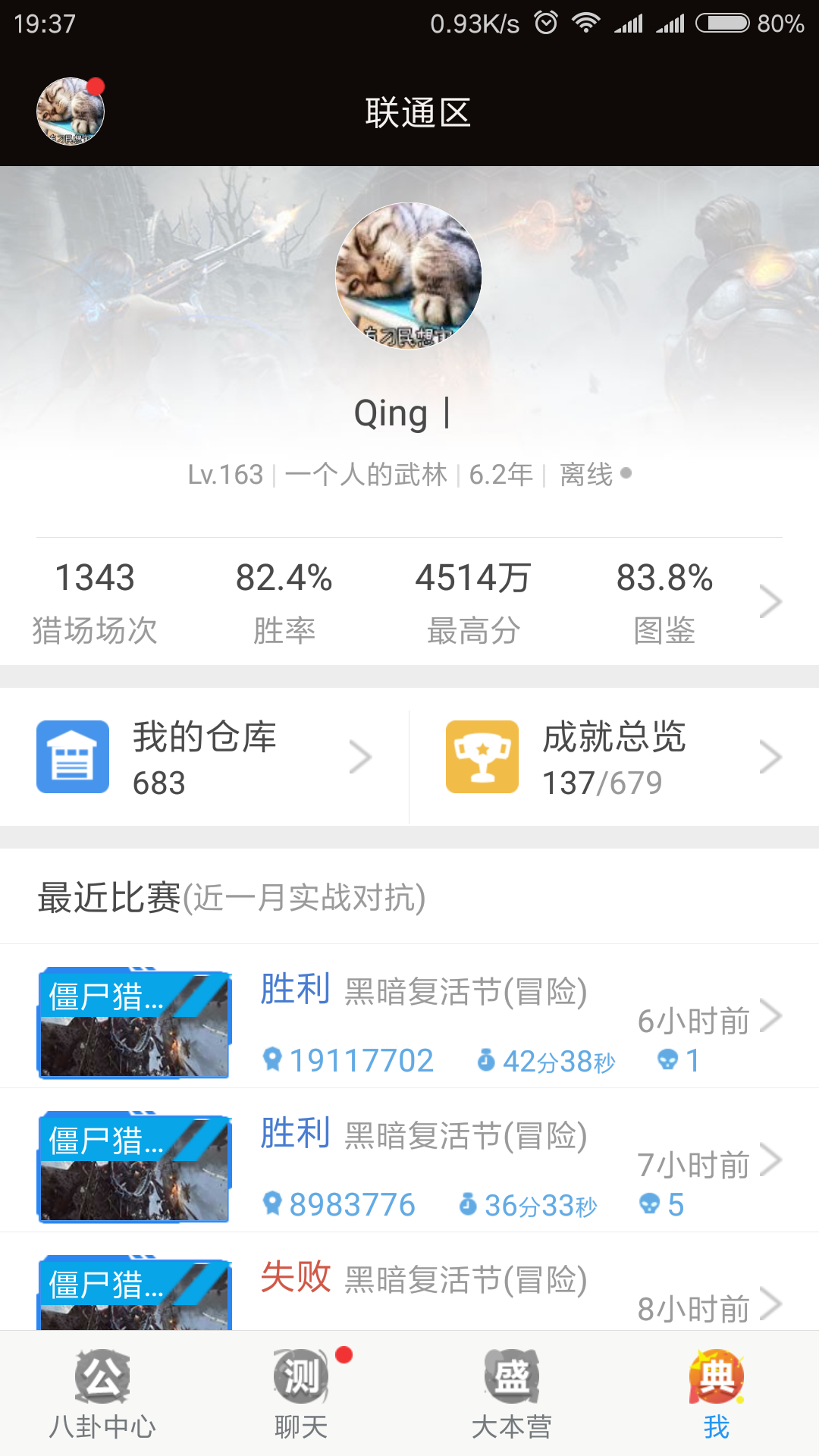
Task: Switch to the 八卦中心 tab
Action: (102, 1394)
